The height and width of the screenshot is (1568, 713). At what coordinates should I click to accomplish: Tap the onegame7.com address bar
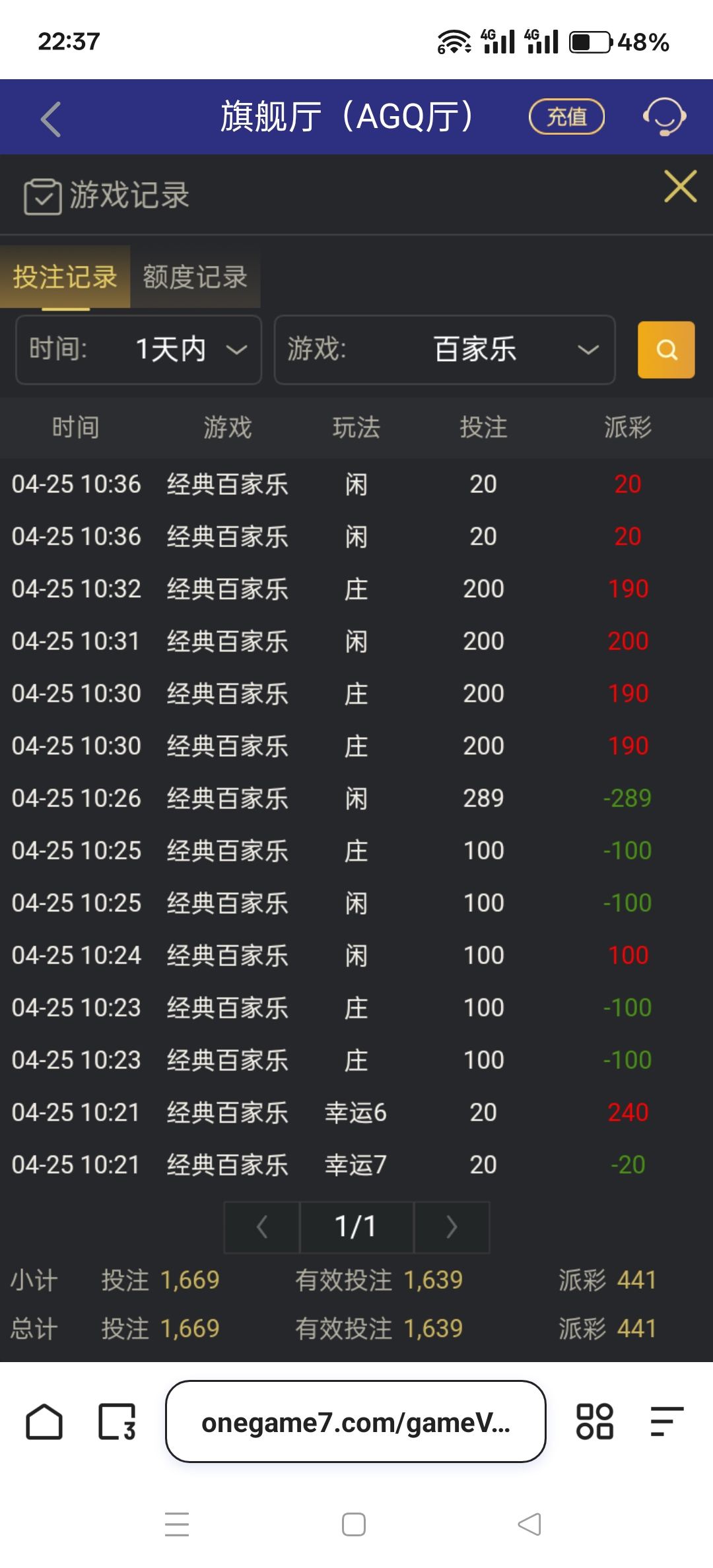pos(356,1421)
